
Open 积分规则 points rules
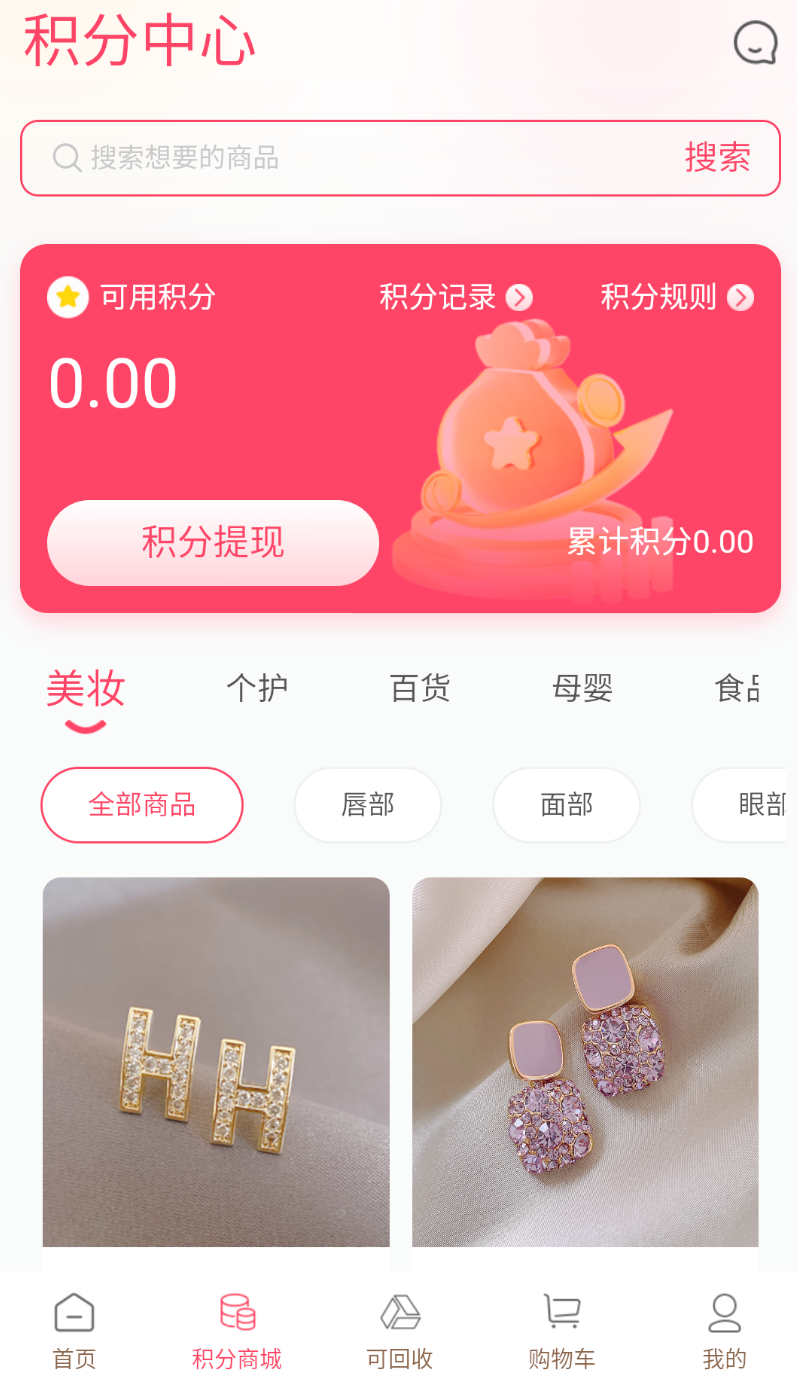point(677,297)
